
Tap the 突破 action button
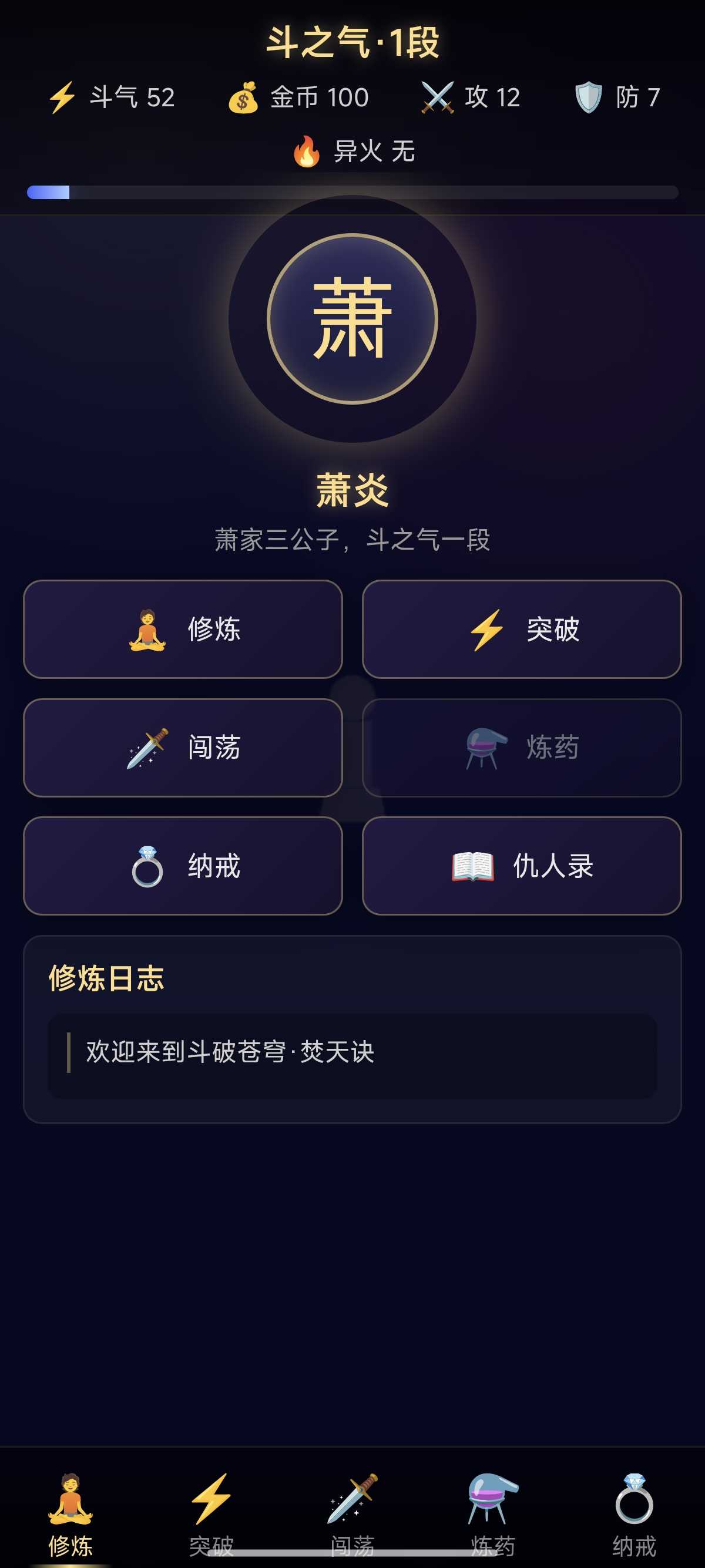point(522,629)
